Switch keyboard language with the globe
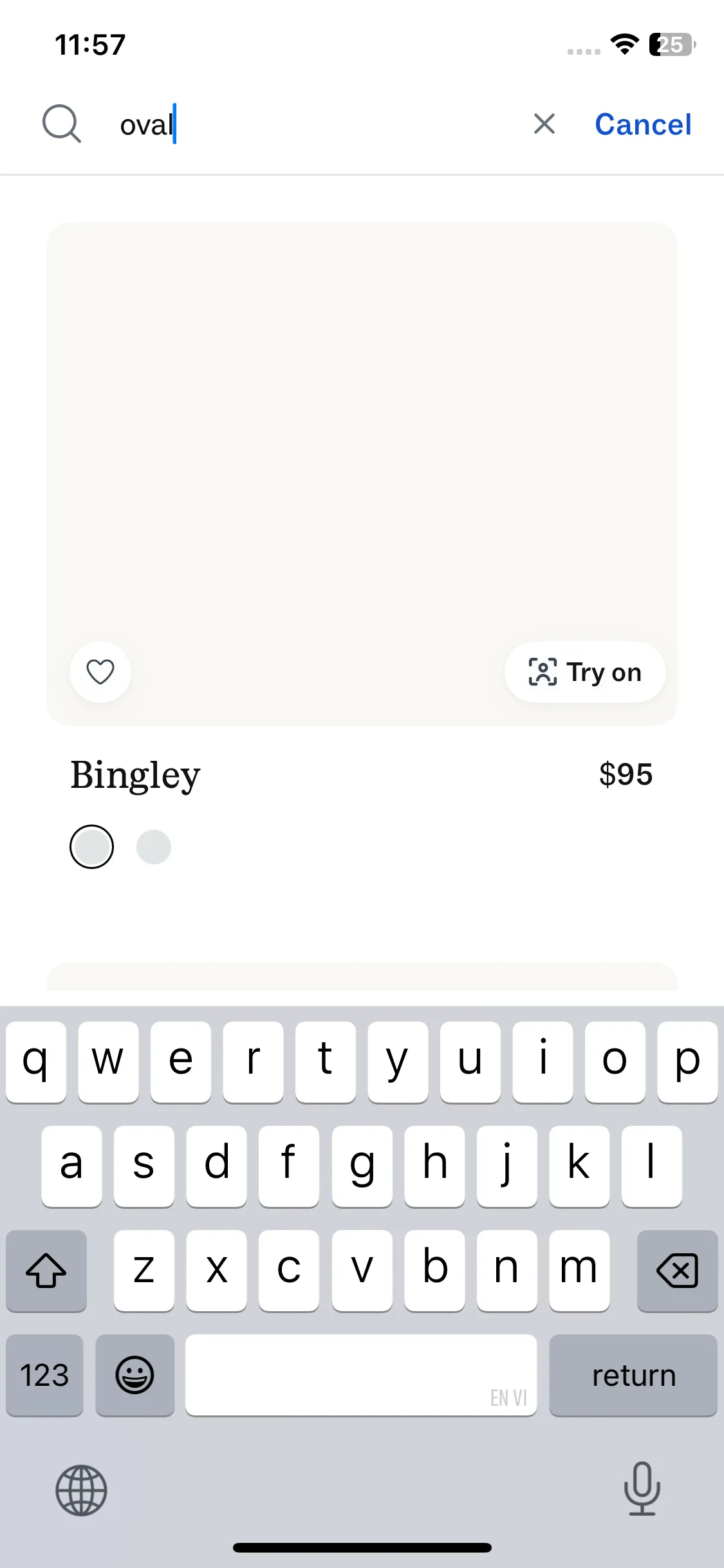The width and height of the screenshot is (724, 1568). [x=81, y=1489]
